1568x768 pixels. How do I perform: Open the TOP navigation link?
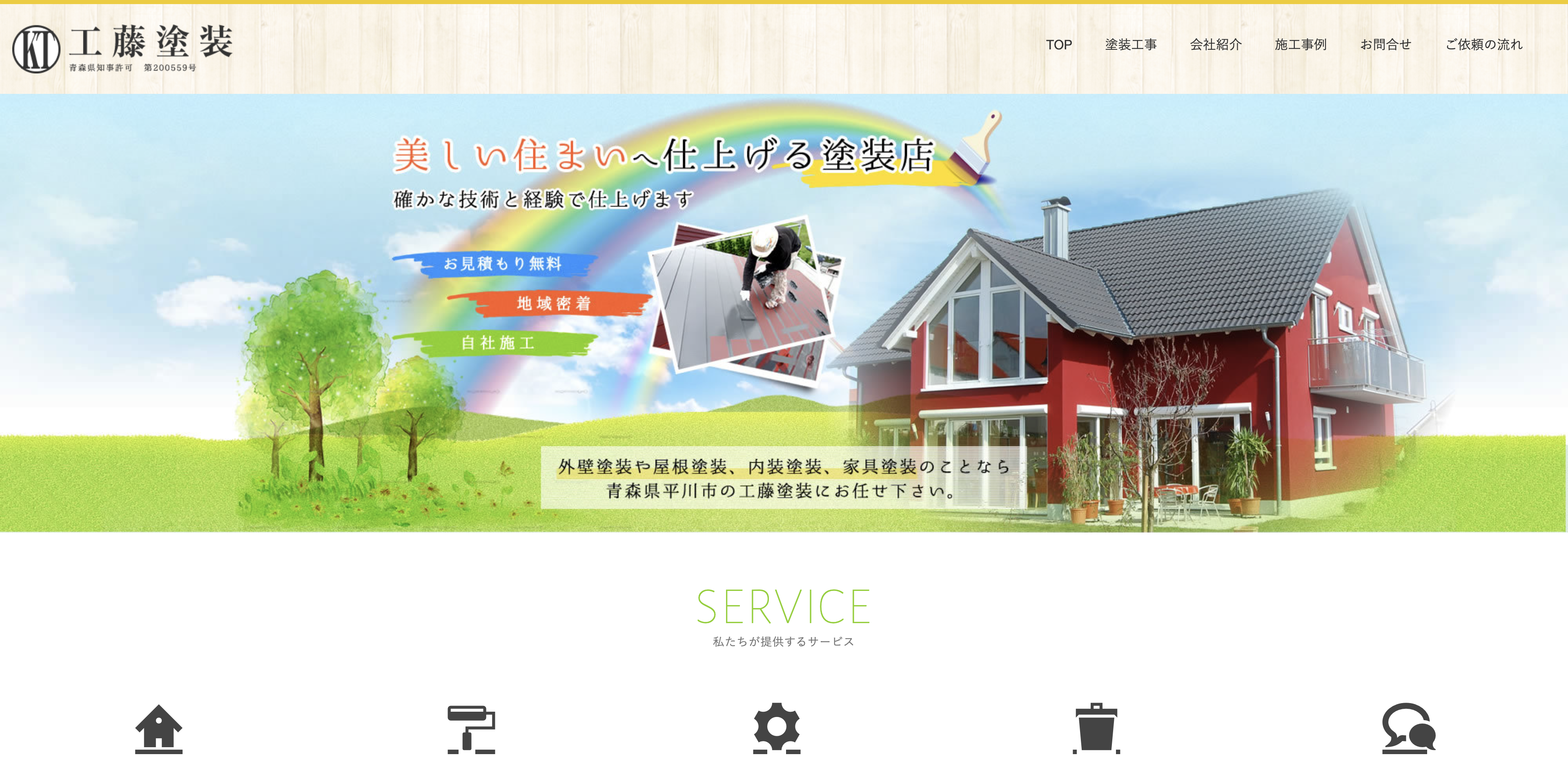pyautogui.click(x=1058, y=45)
